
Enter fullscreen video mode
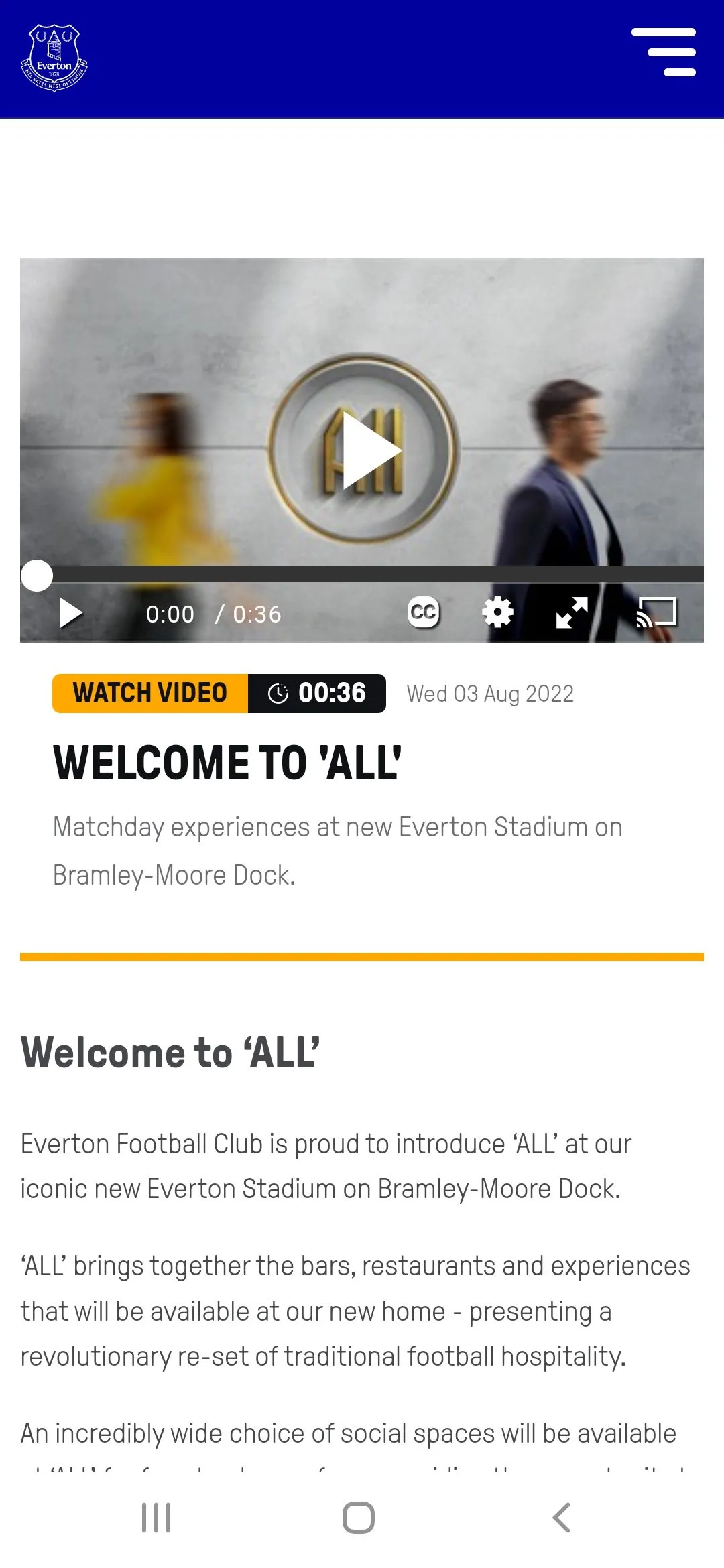click(572, 612)
